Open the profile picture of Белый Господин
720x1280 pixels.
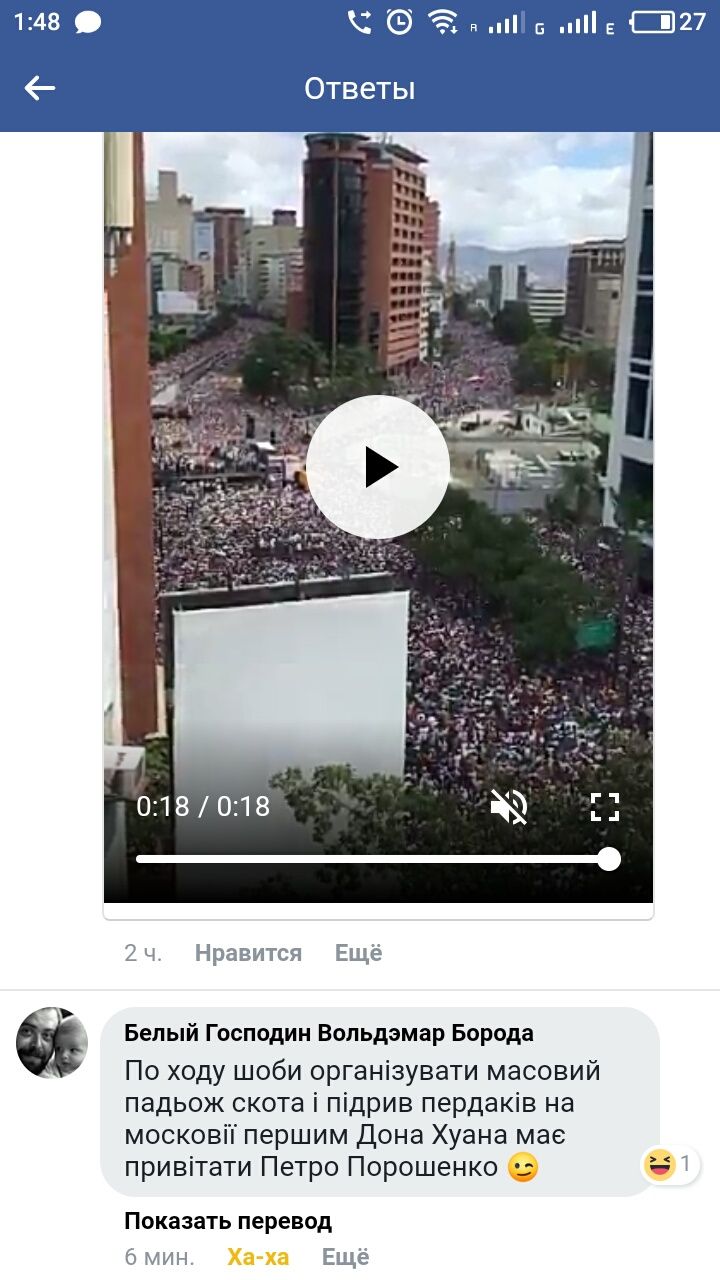pyautogui.click(x=52, y=1043)
